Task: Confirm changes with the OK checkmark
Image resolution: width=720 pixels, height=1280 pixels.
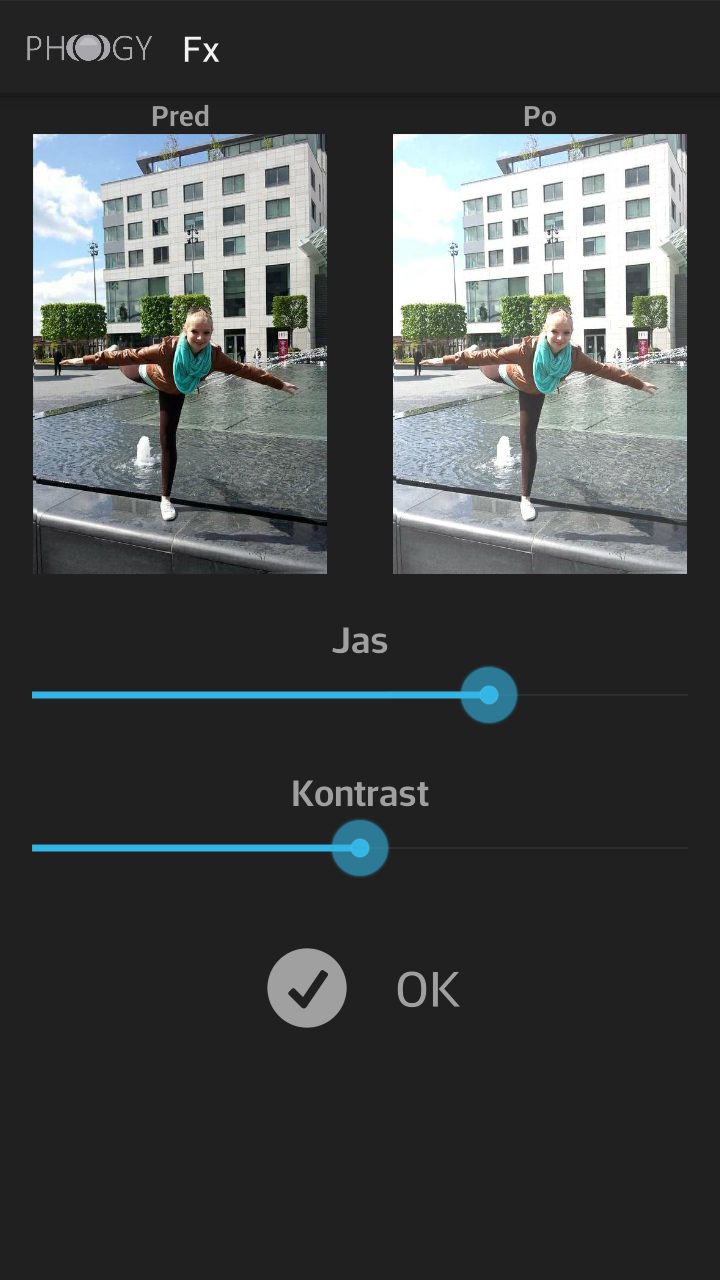Action: pyautogui.click(x=307, y=988)
